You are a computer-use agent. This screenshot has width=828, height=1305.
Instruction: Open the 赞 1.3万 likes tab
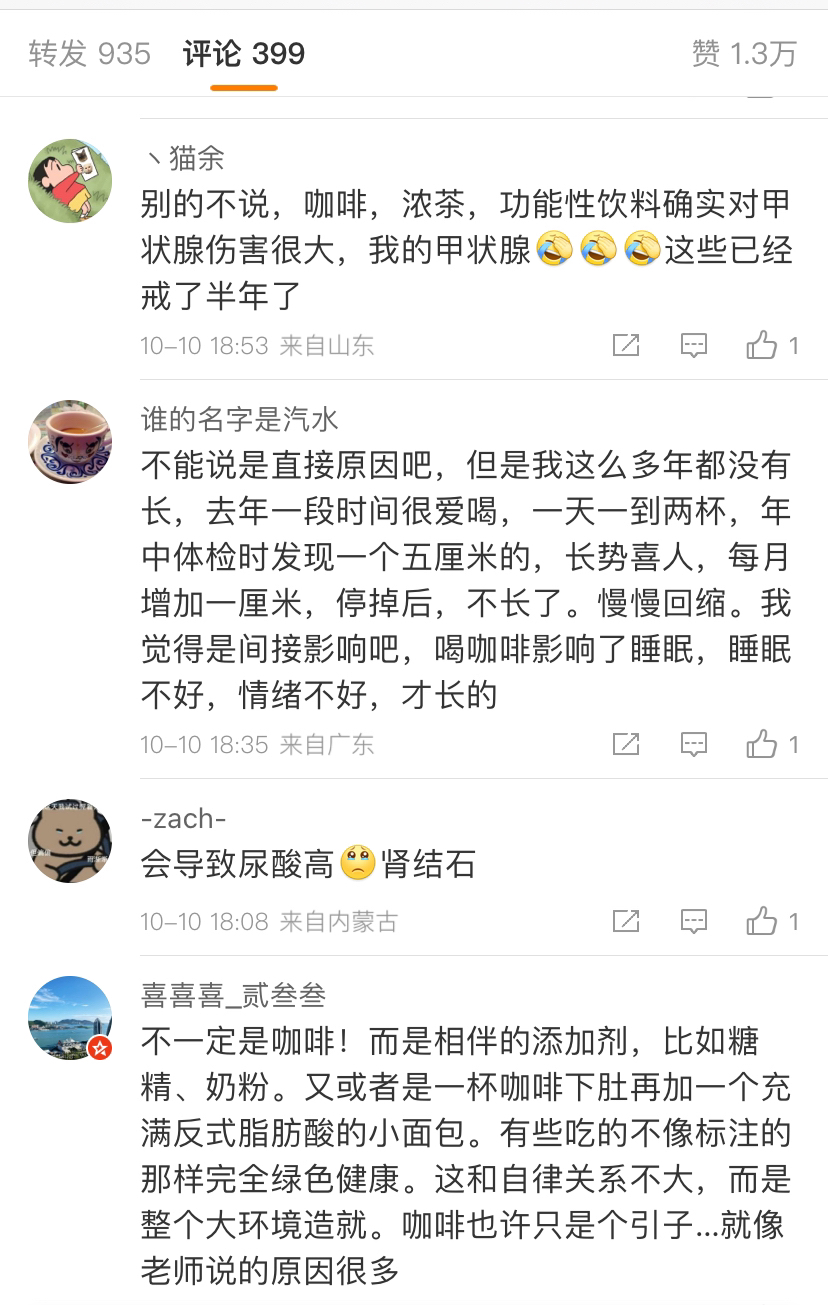(743, 53)
